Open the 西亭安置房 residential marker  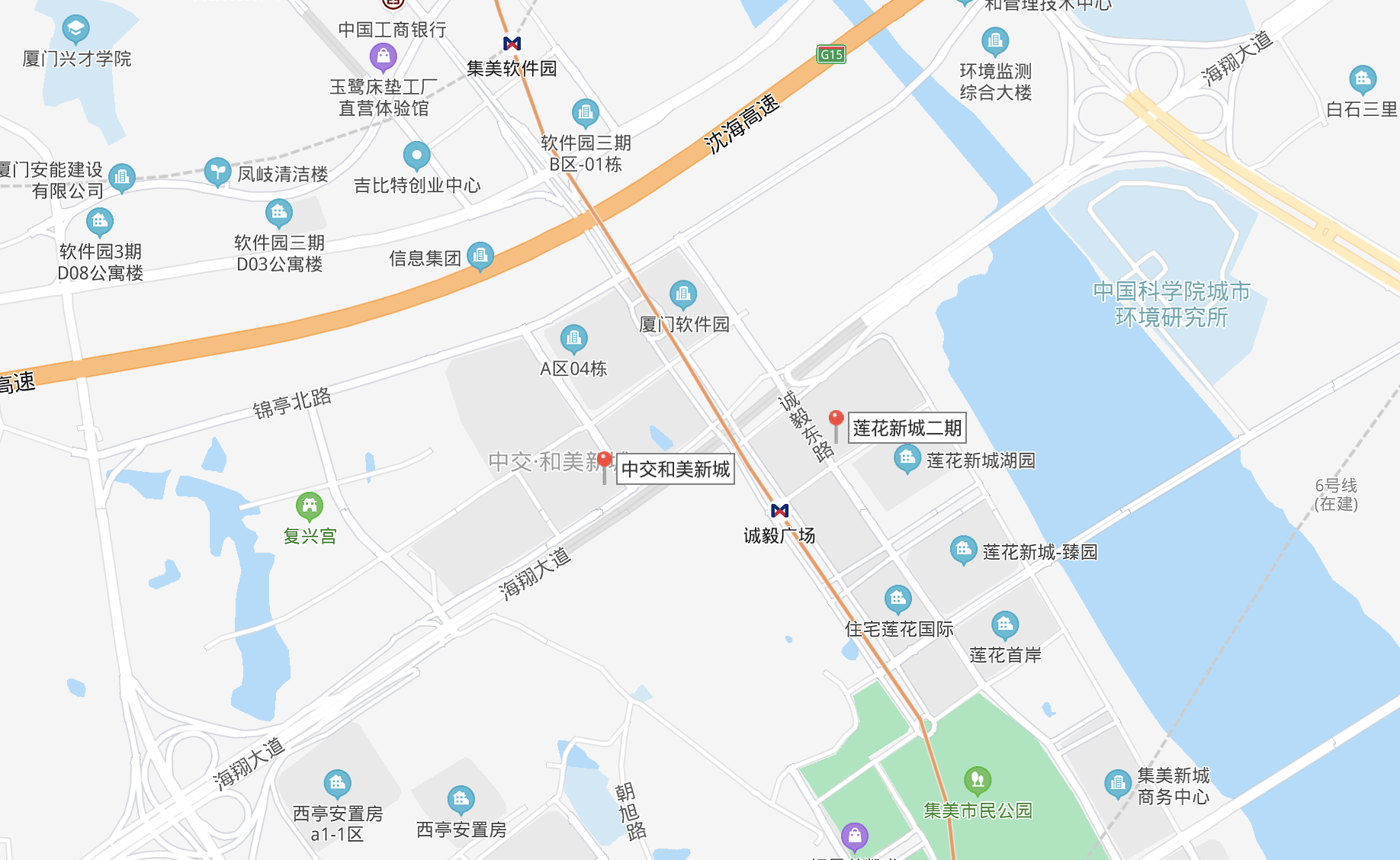pyautogui.click(x=461, y=799)
